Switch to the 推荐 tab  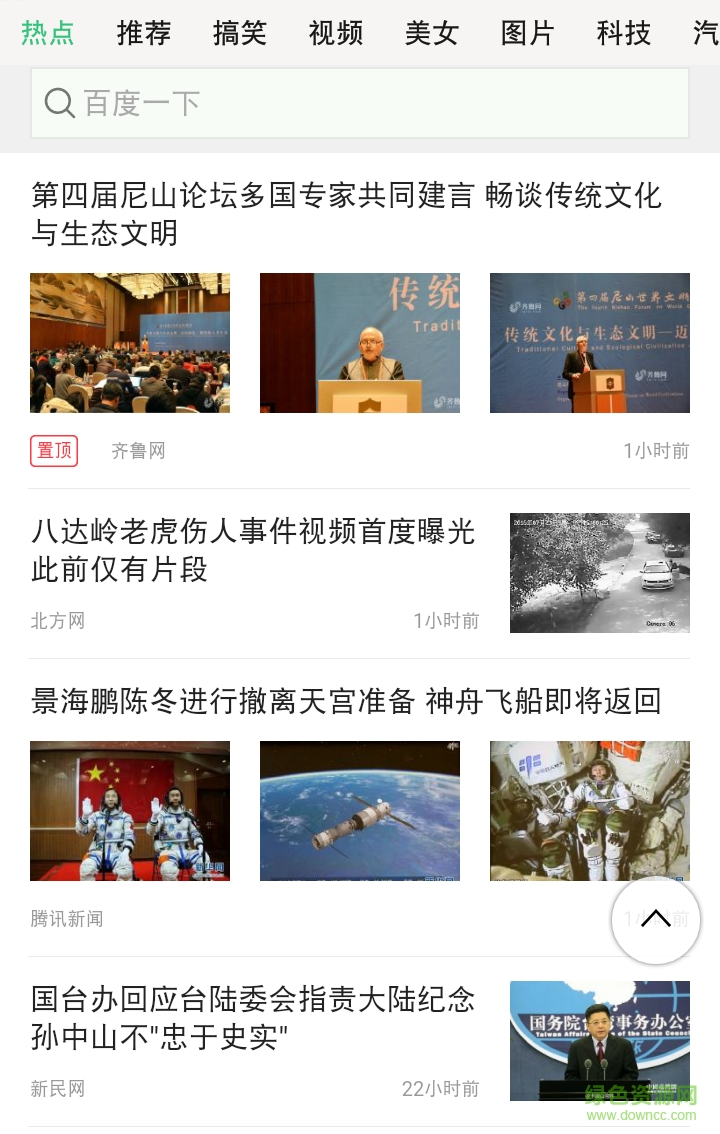pyautogui.click(x=144, y=33)
